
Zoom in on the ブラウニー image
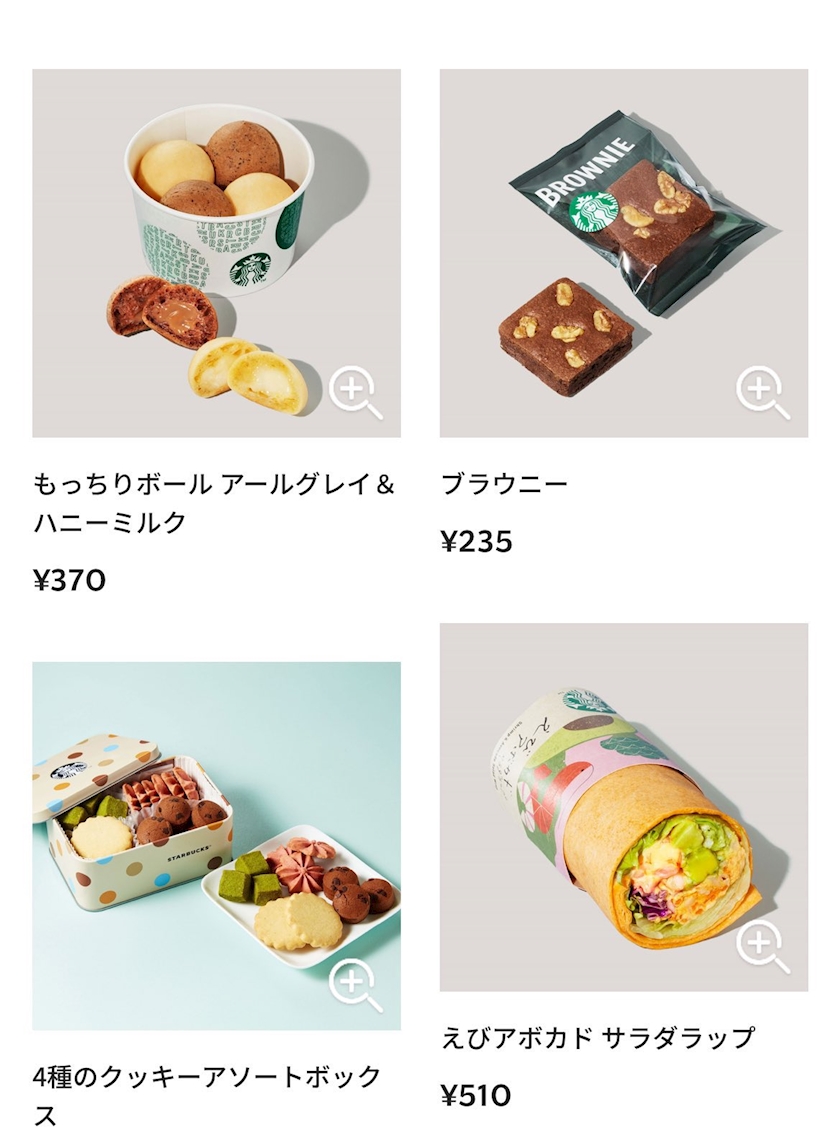[x=762, y=393]
